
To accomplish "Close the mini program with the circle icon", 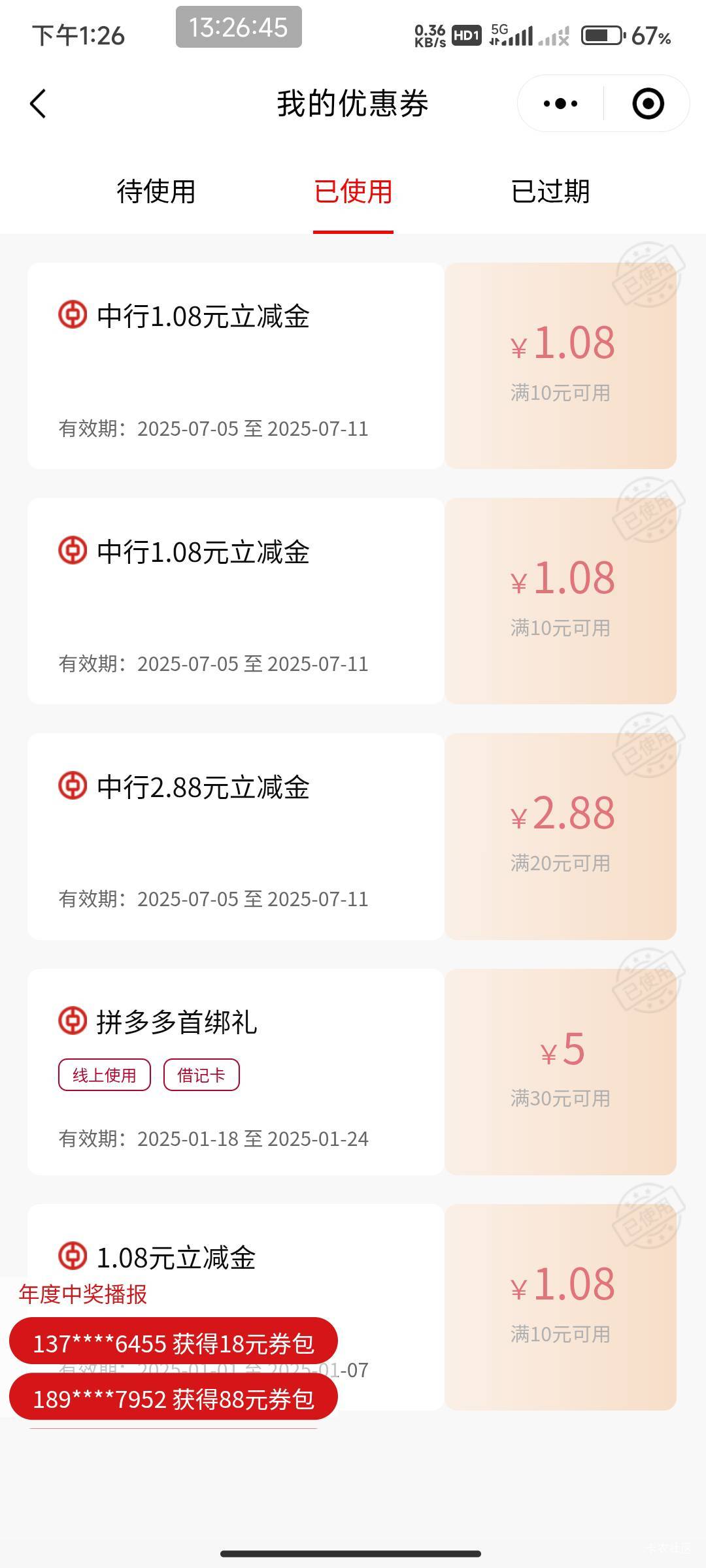I will [x=648, y=104].
